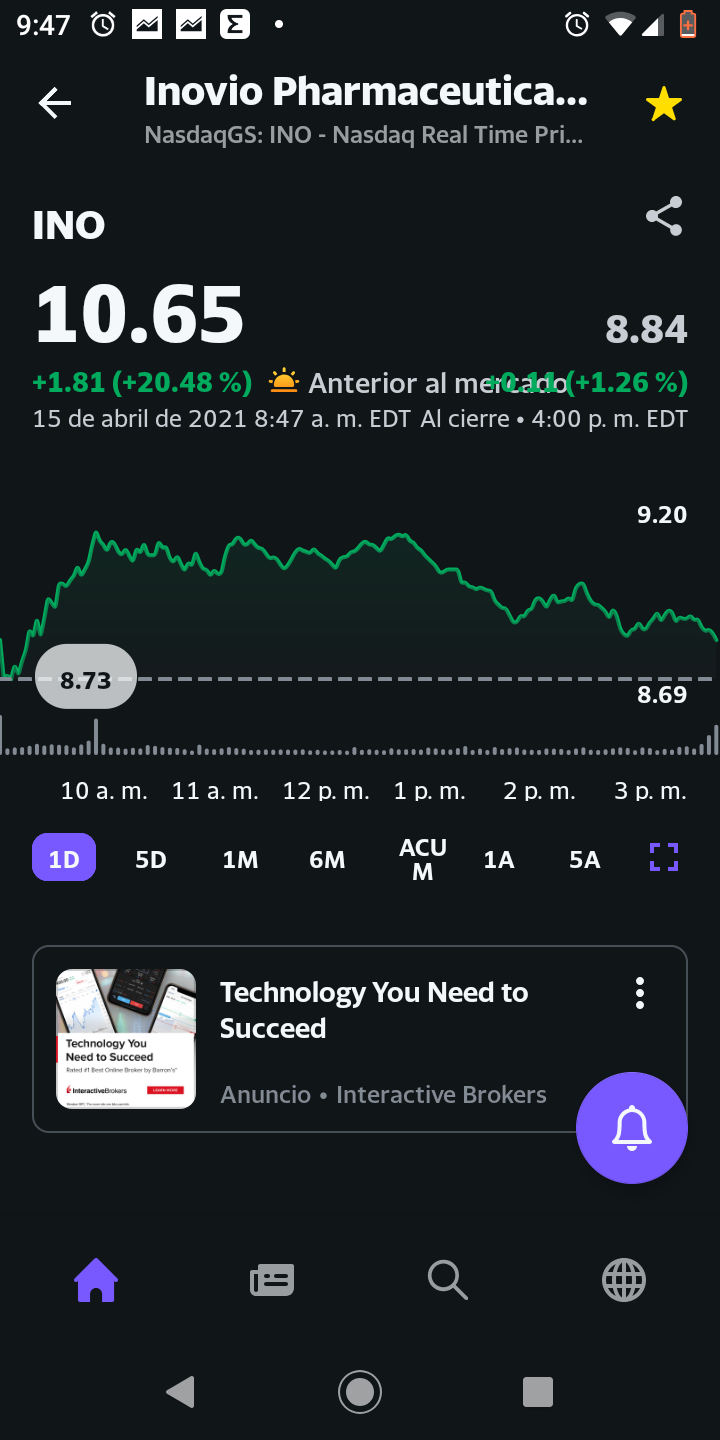Select the 1D chart range
This screenshot has width=720, height=1440.
pyautogui.click(x=64, y=858)
